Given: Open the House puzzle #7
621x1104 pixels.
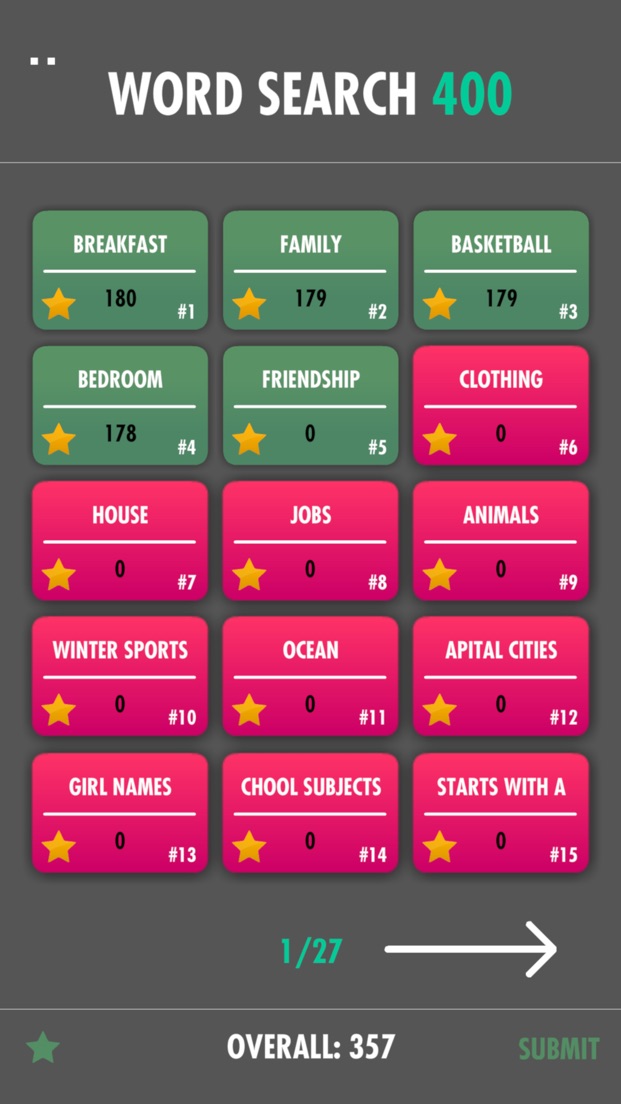Looking at the screenshot, I should (x=120, y=541).
